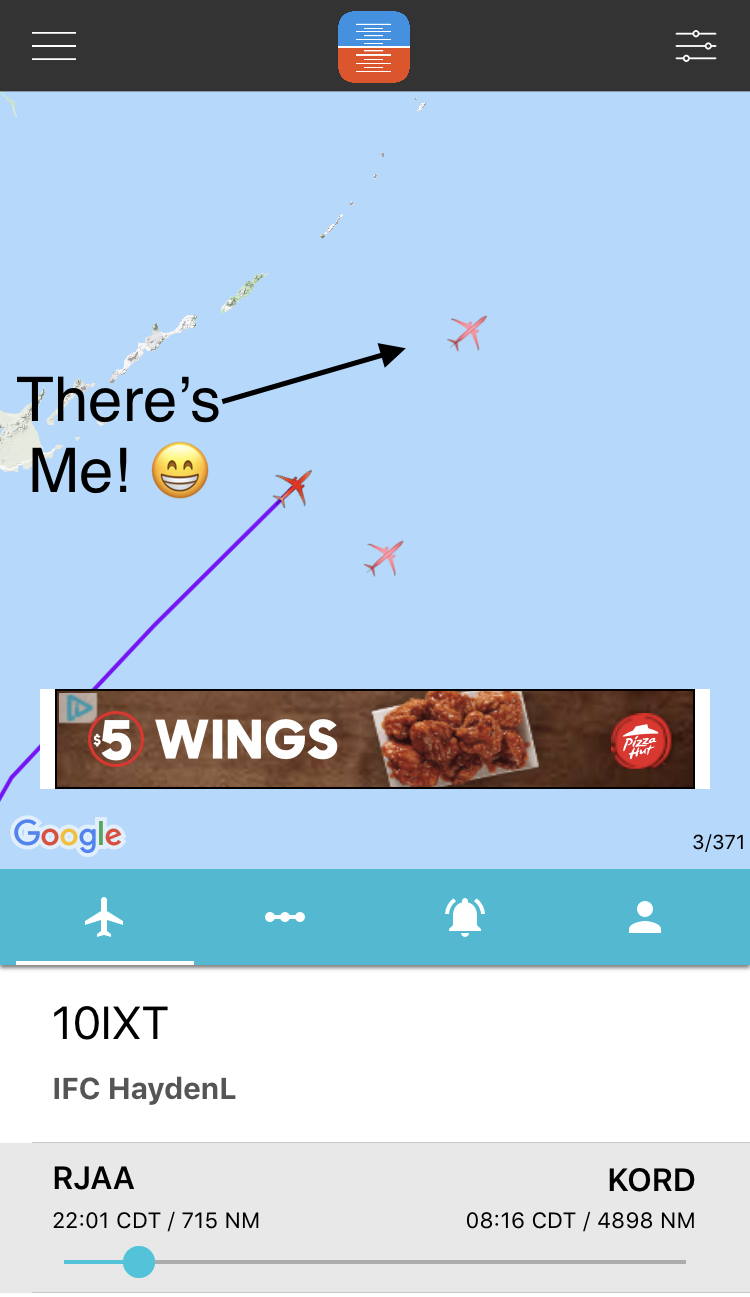Screen dimensions: 750x1297
Task: Switch to the airplane flight info tab
Action: [104, 917]
